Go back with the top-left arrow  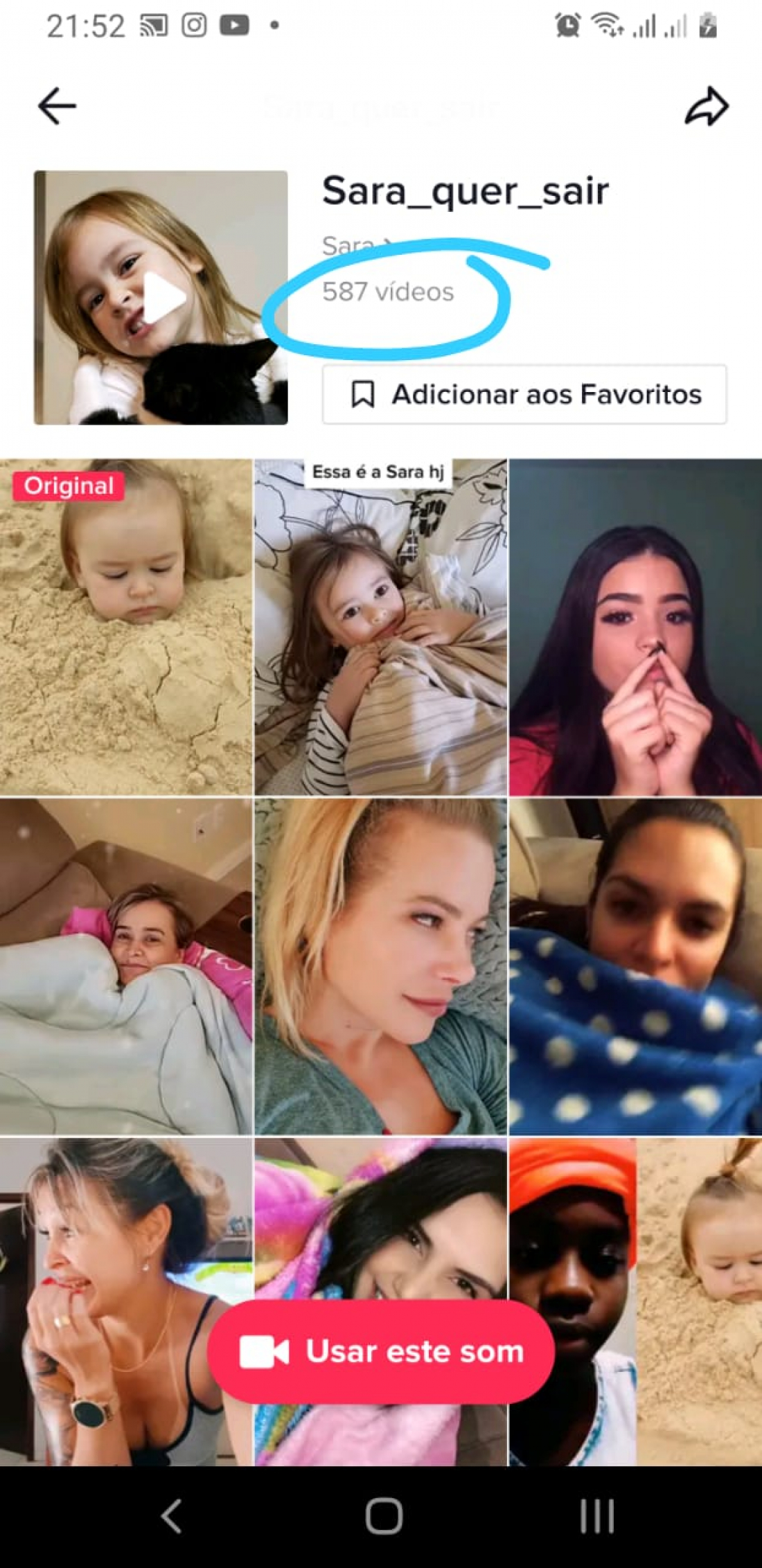click(x=57, y=106)
